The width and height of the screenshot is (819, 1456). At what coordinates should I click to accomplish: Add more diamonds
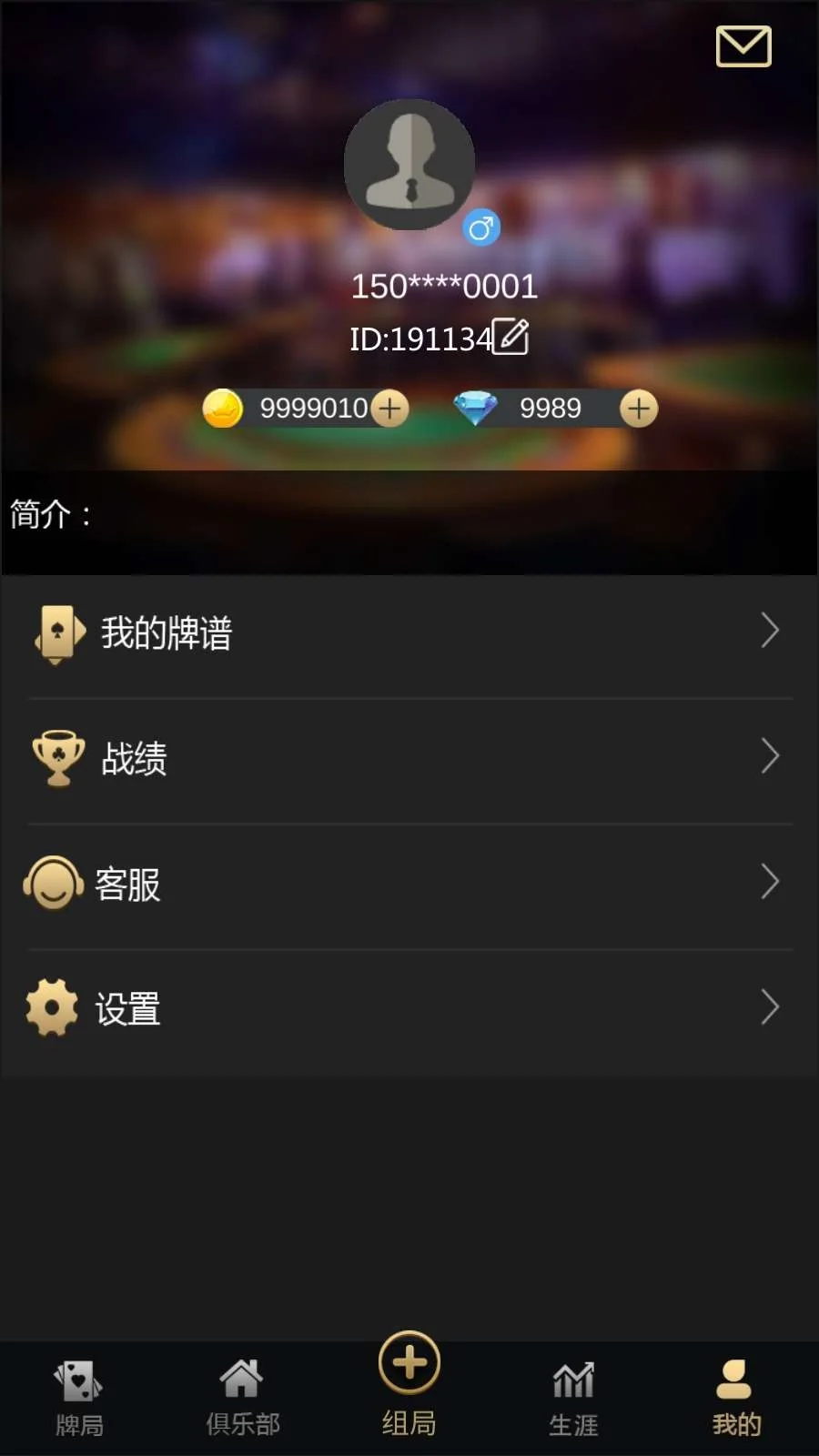[639, 409]
